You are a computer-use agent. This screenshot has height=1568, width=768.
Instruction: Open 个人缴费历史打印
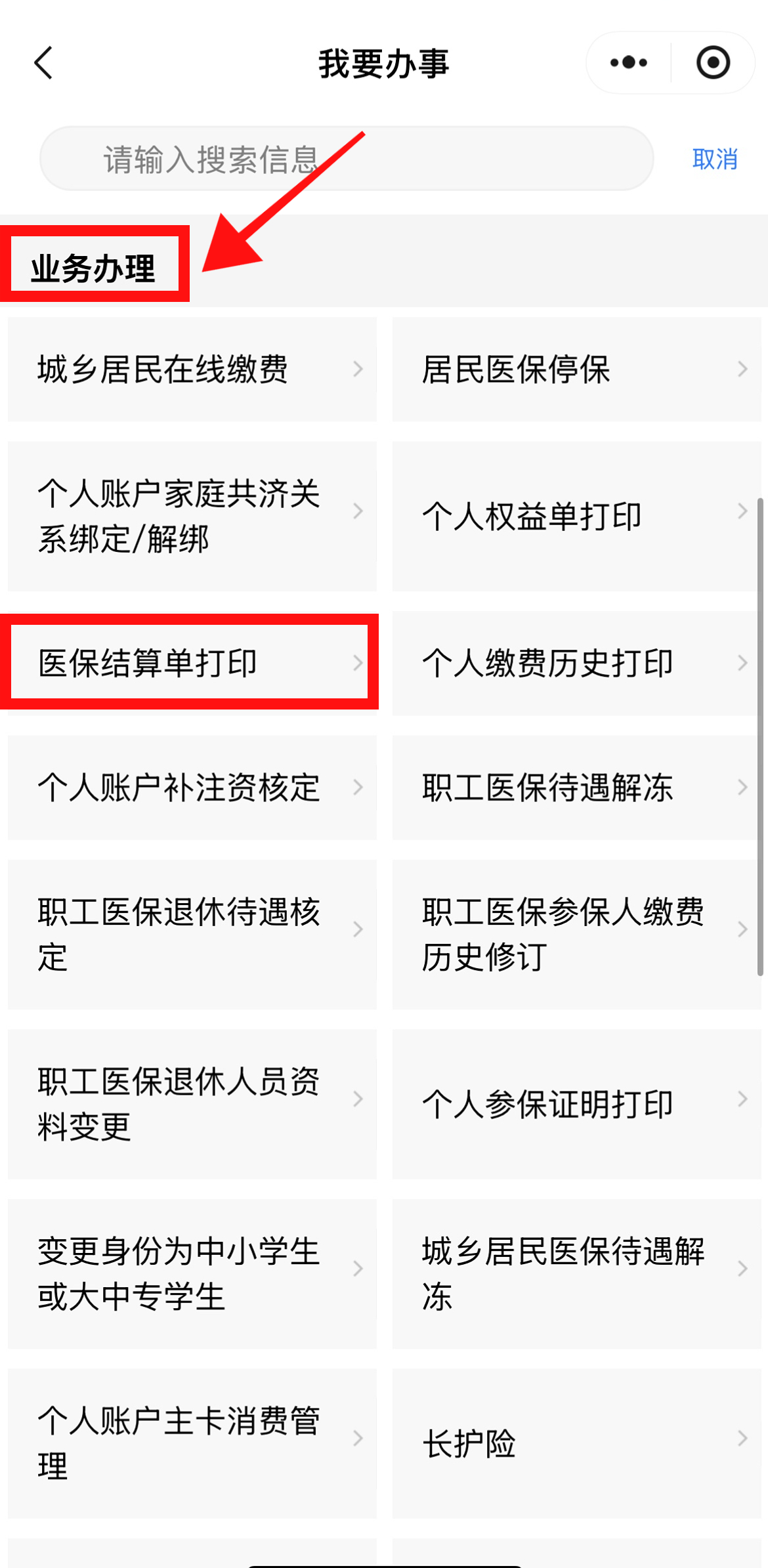pos(576,663)
